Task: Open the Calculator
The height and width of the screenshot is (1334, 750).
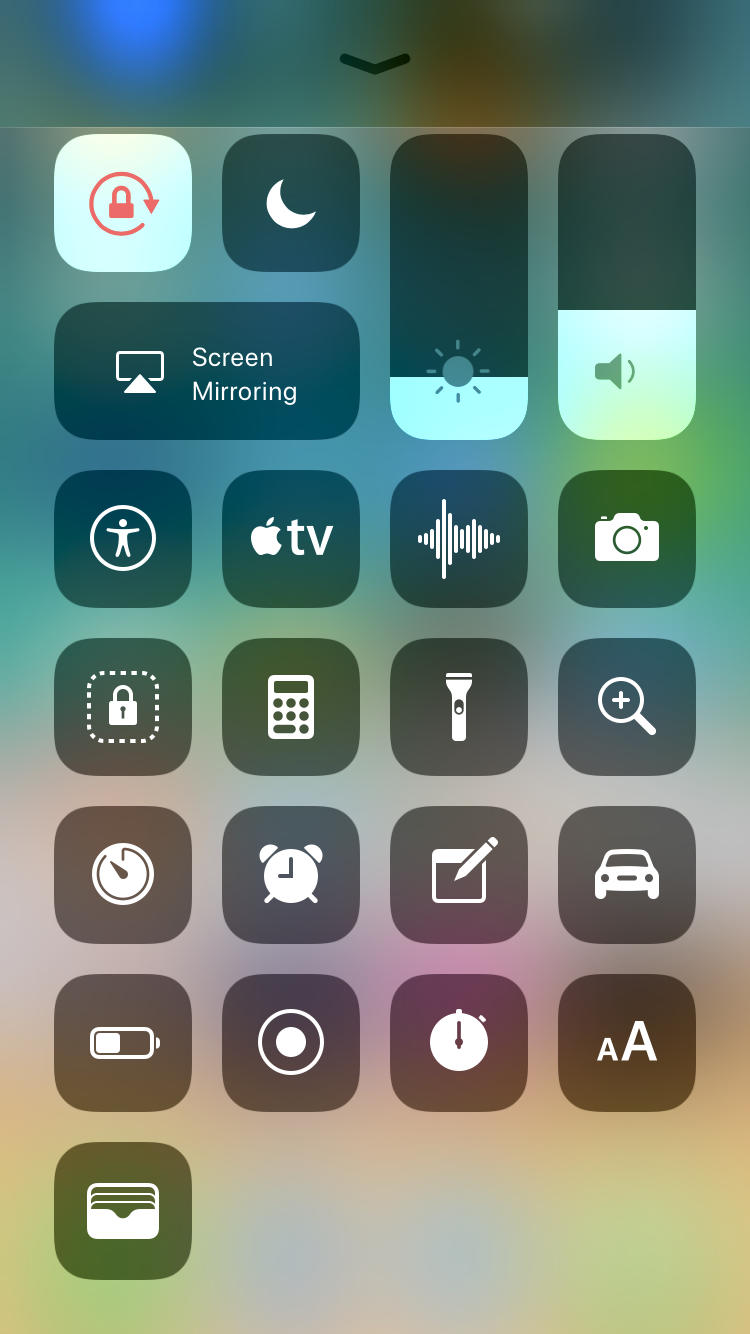Action: point(291,707)
